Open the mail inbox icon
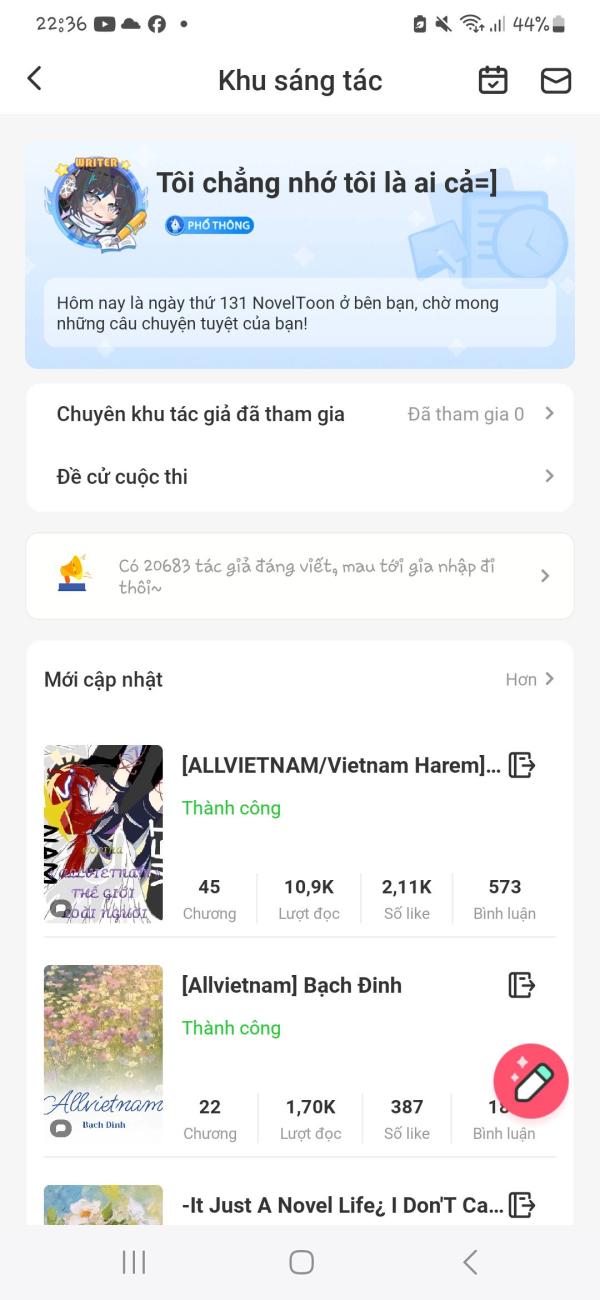The height and width of the screenshot is (1300, 600). (556, 80)
